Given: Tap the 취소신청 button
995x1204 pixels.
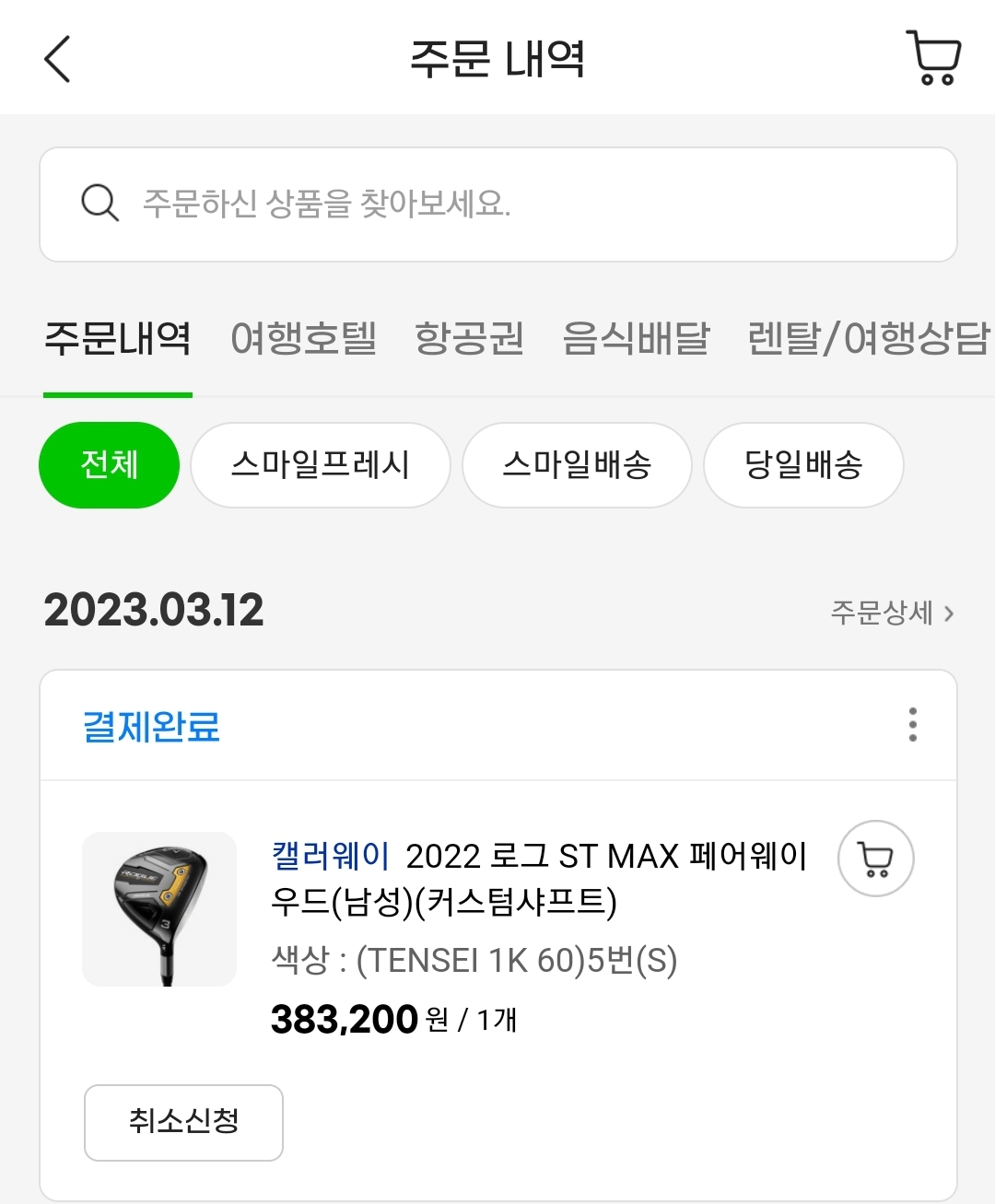Looking at the screenshot, I should 183,1122.
